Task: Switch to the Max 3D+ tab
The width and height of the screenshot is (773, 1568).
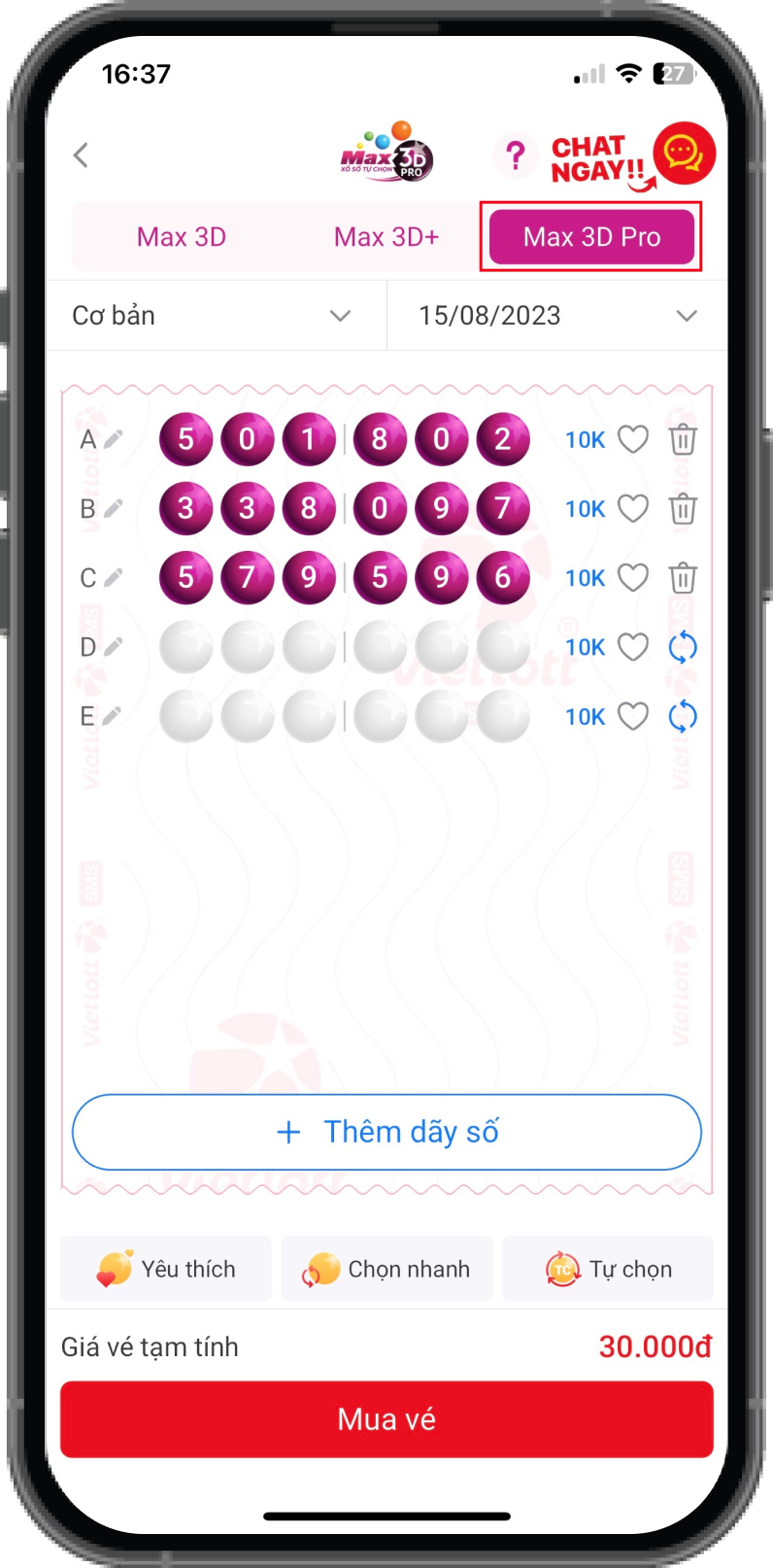Action: tap(386, 237)
